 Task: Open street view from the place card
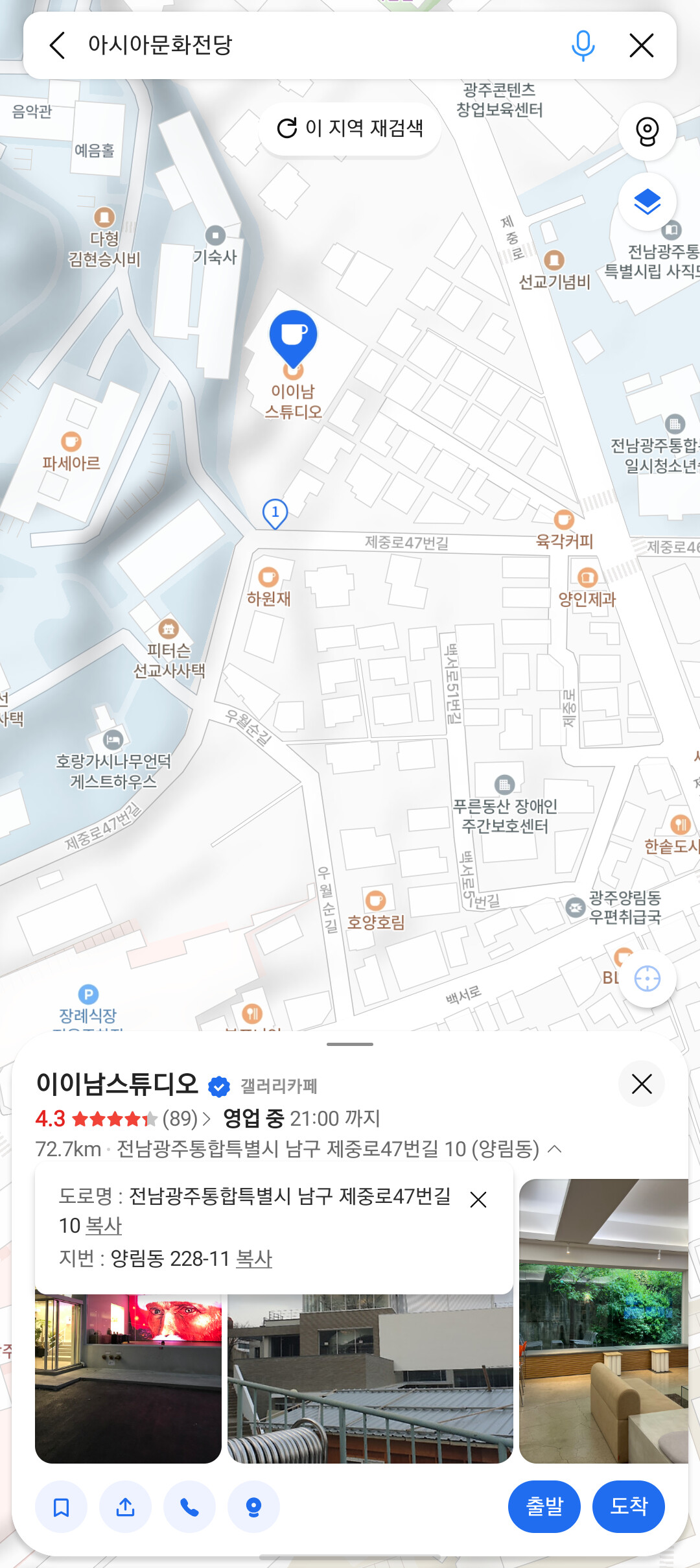253,1507
